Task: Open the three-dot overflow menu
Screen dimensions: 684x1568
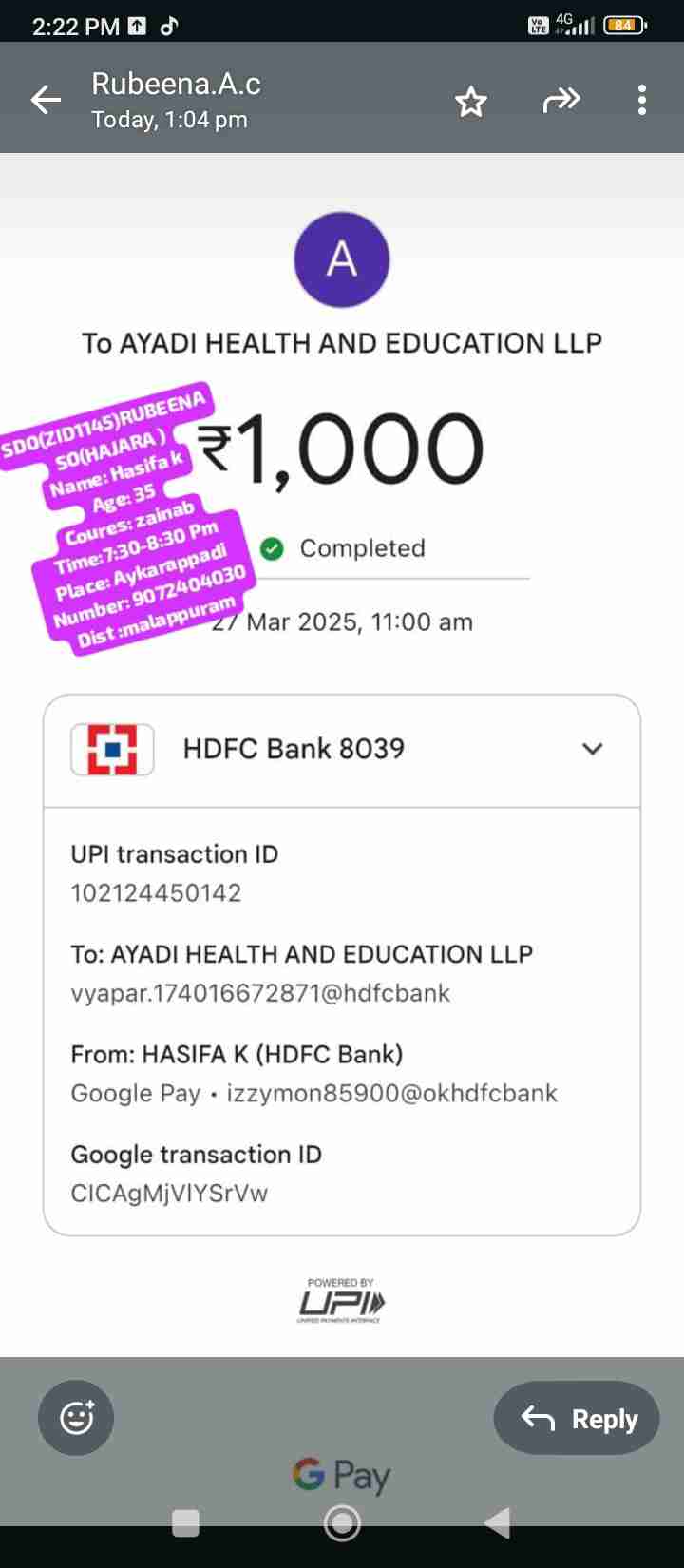Action: (642, 100)
